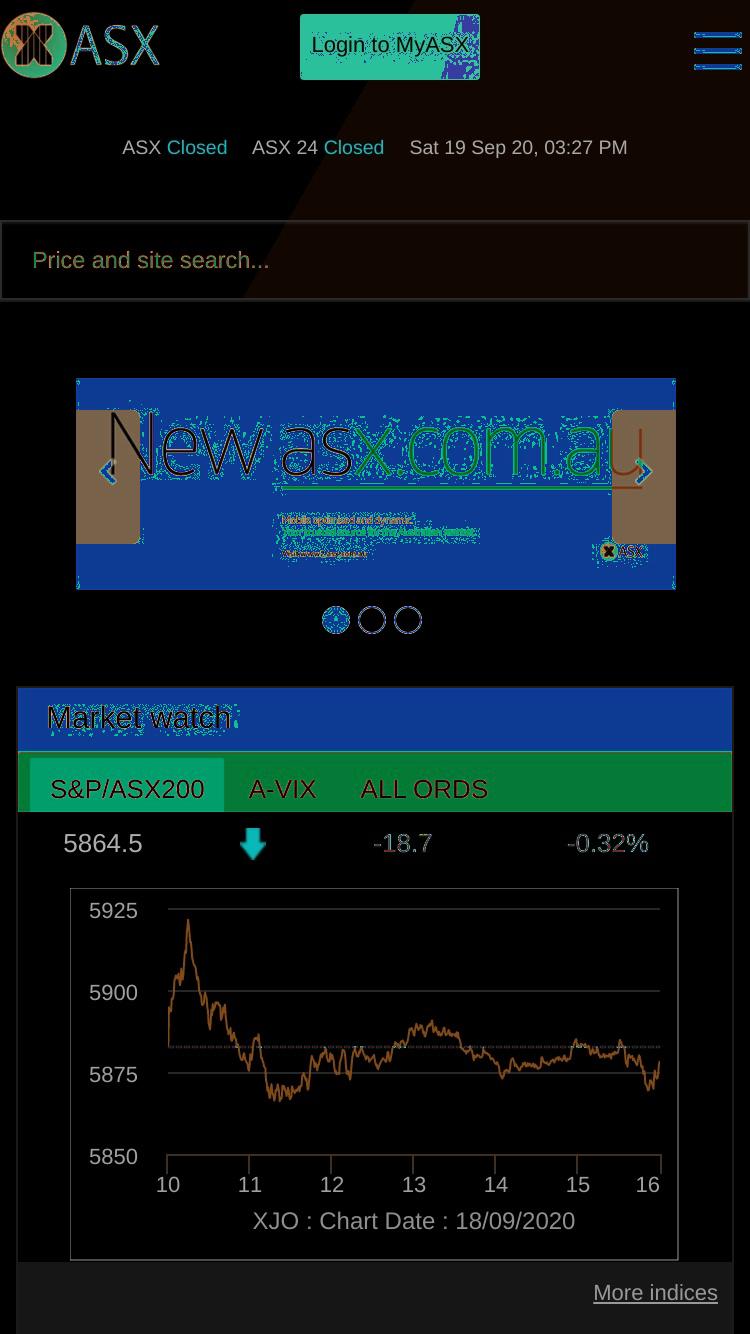Open the More indices link
Image resolution: width=750 pixels, height=1334 pixels.
655,1292
